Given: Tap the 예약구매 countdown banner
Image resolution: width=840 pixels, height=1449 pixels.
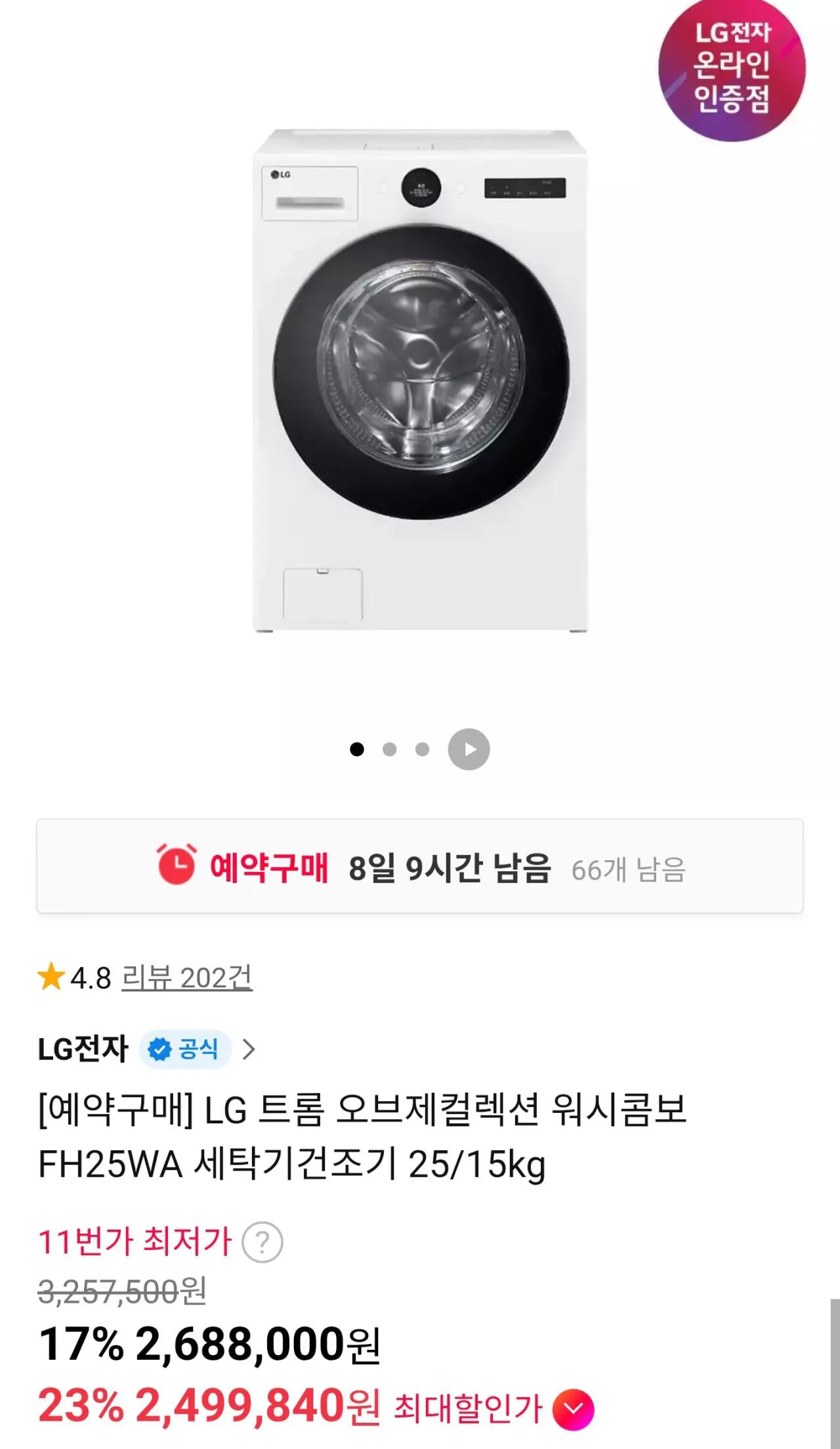Looking at the screenshot, I should coord(420,864).
